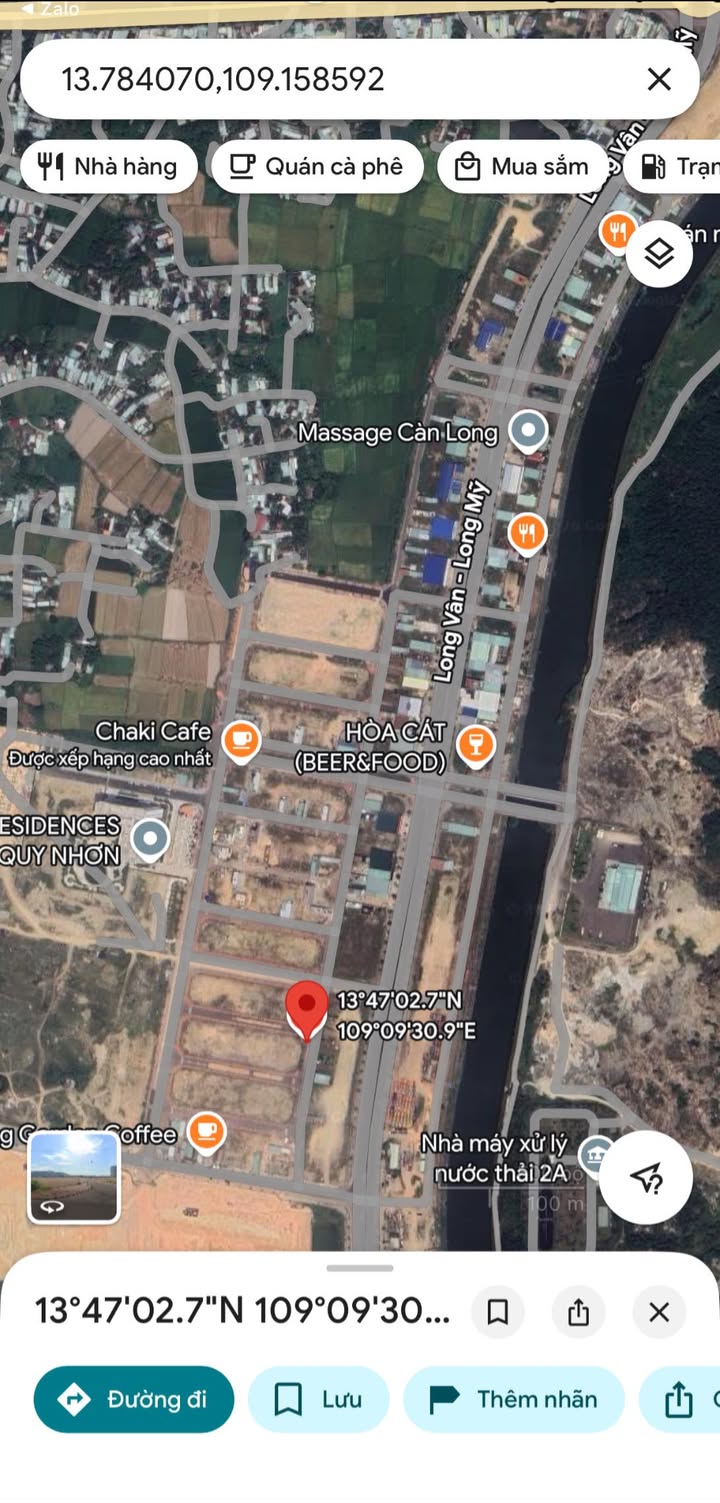Open Massage Càn Long place marker
Screen dimensions: 720x1503
[528, 432]
